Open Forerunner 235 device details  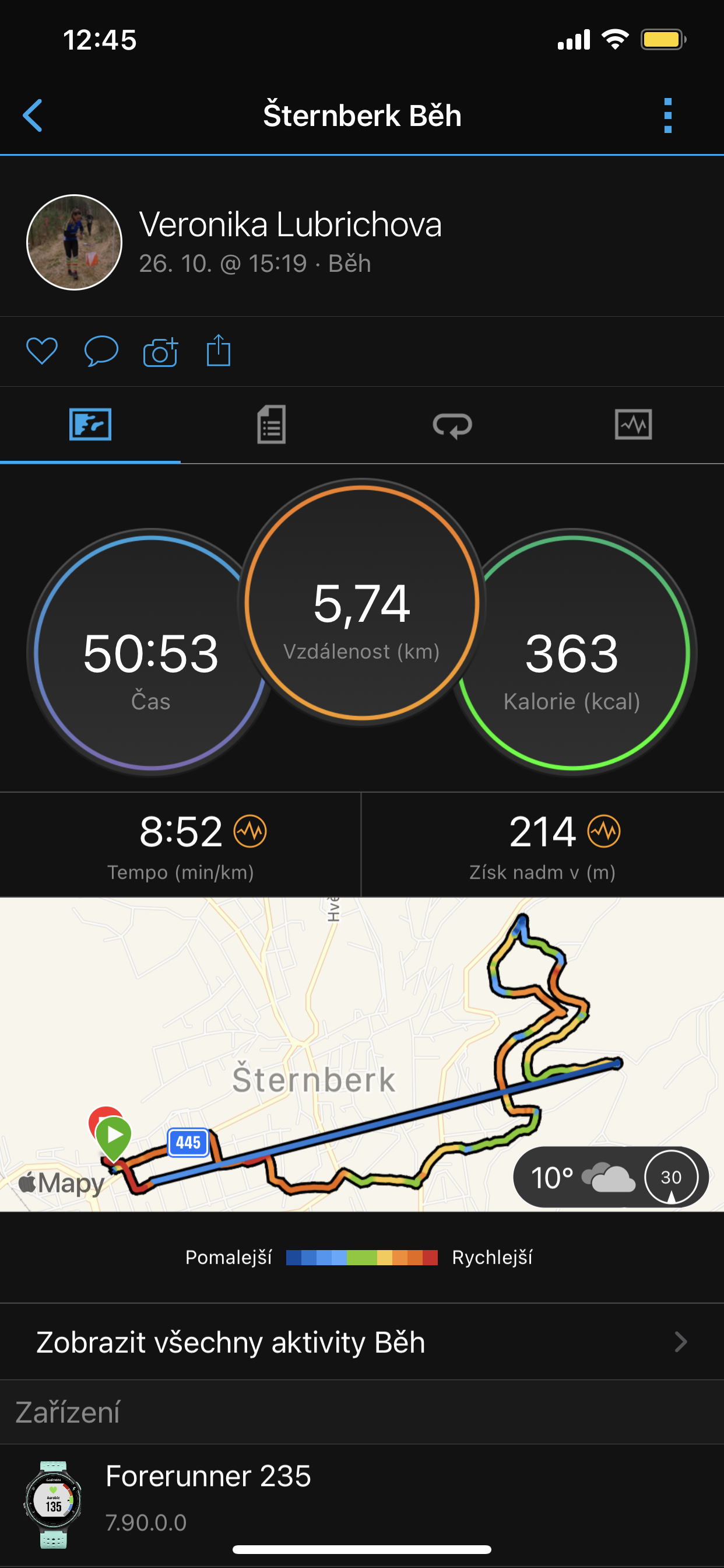[362, 1503]
